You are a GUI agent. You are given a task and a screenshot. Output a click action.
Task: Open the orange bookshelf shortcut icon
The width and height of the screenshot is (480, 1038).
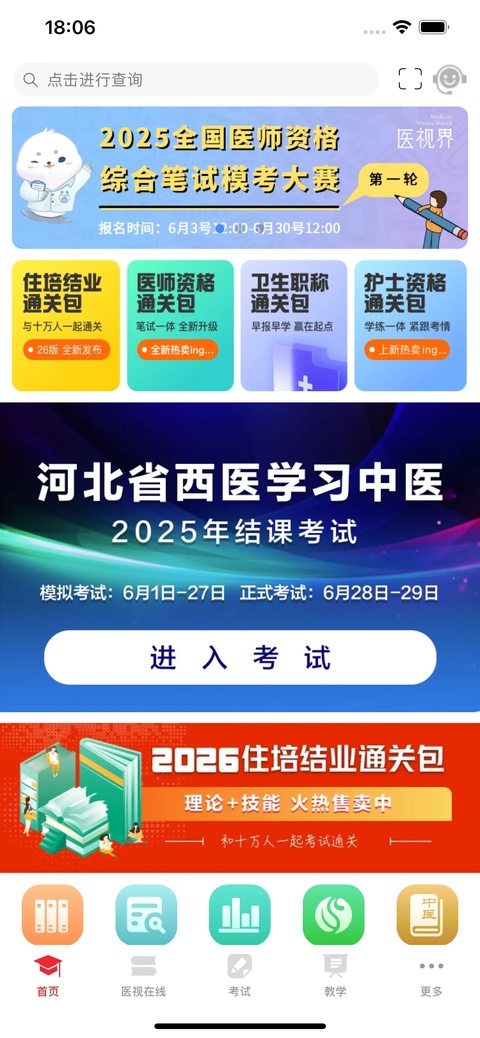(x=52, y=915)
